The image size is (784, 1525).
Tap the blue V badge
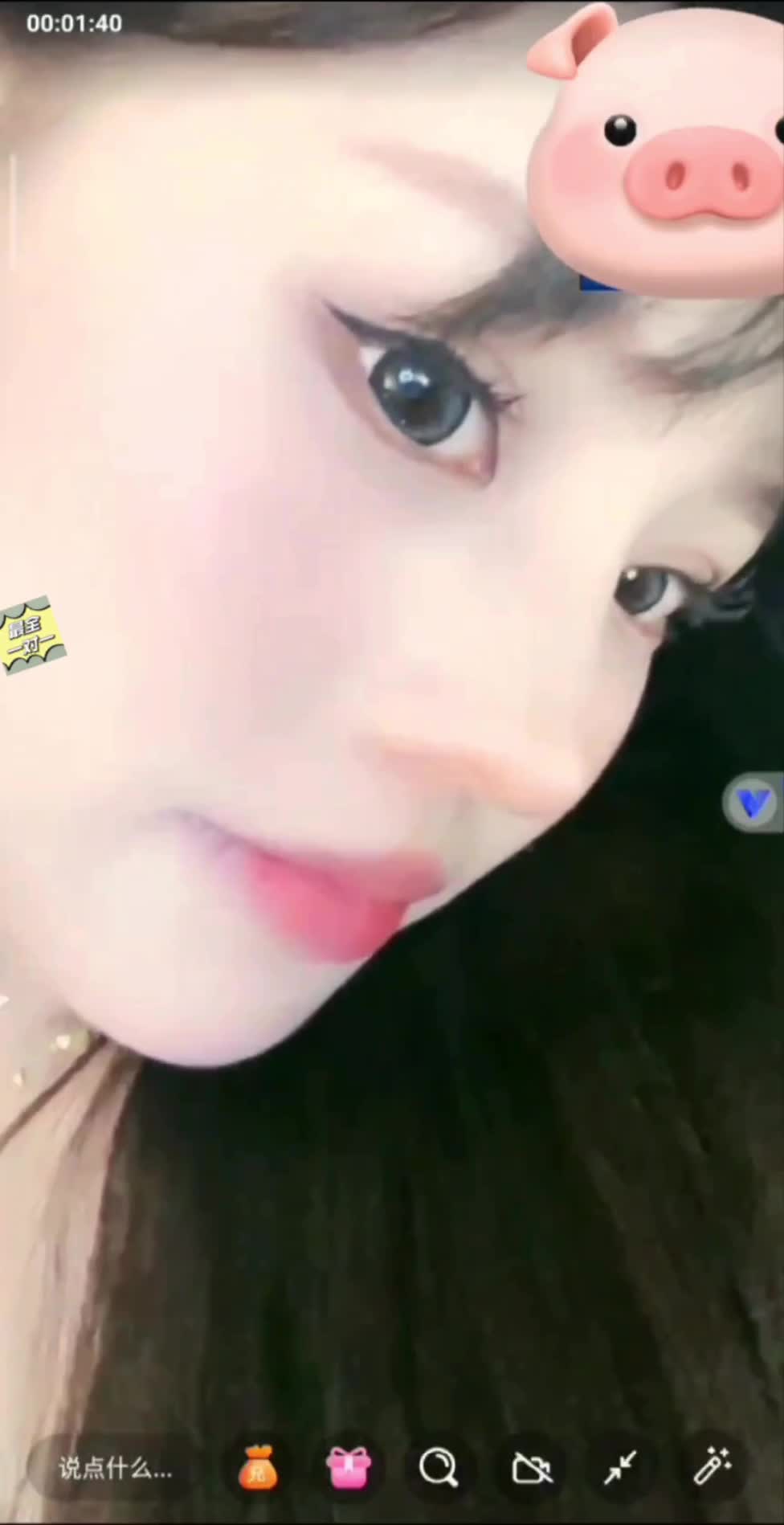[x=753, y=802]
